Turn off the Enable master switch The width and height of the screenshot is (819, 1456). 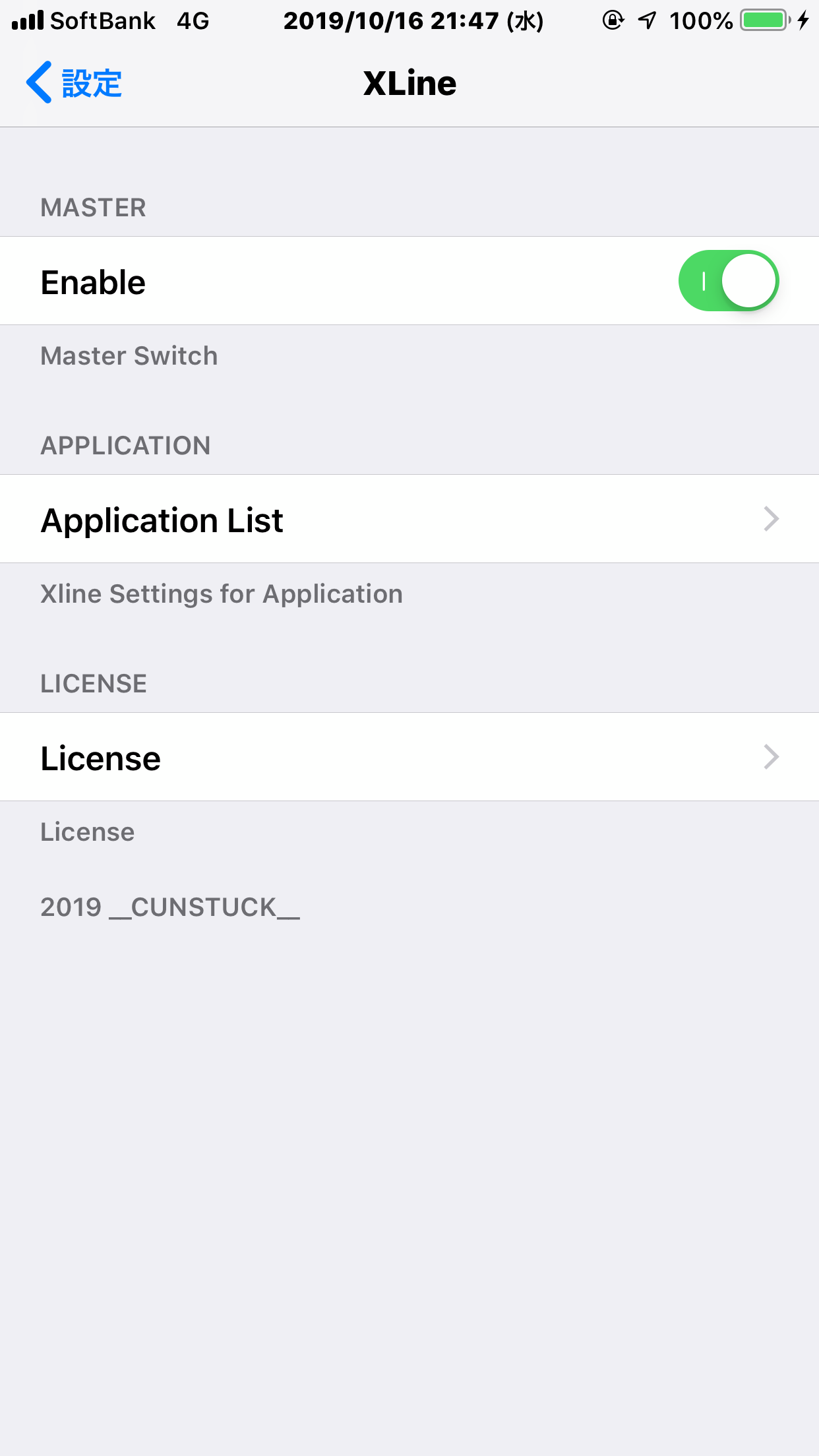tap(728, 281)
